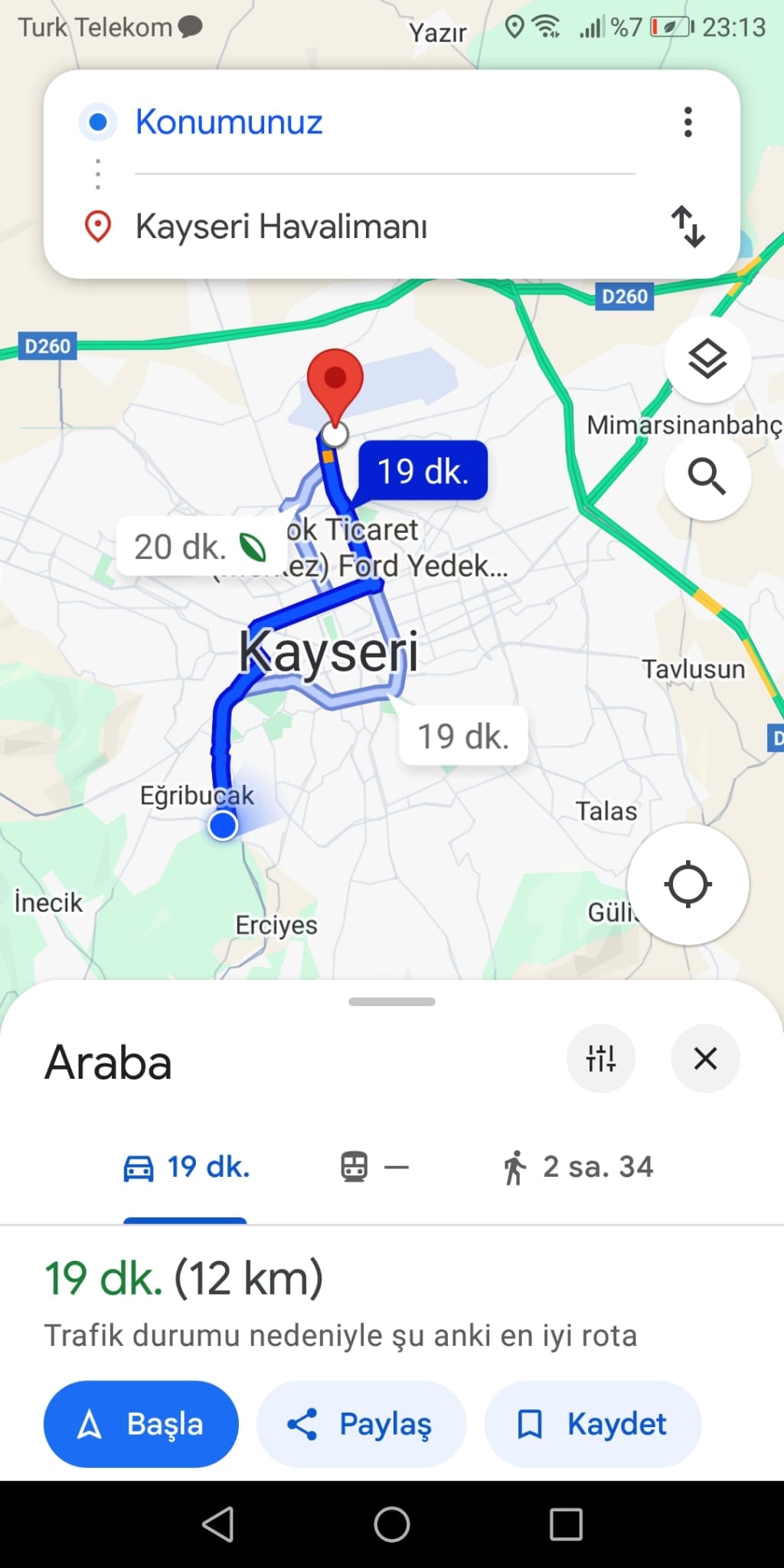
Task: Start navigation with Başla button
Action: pyautogui.click(x=141, y=1424)
